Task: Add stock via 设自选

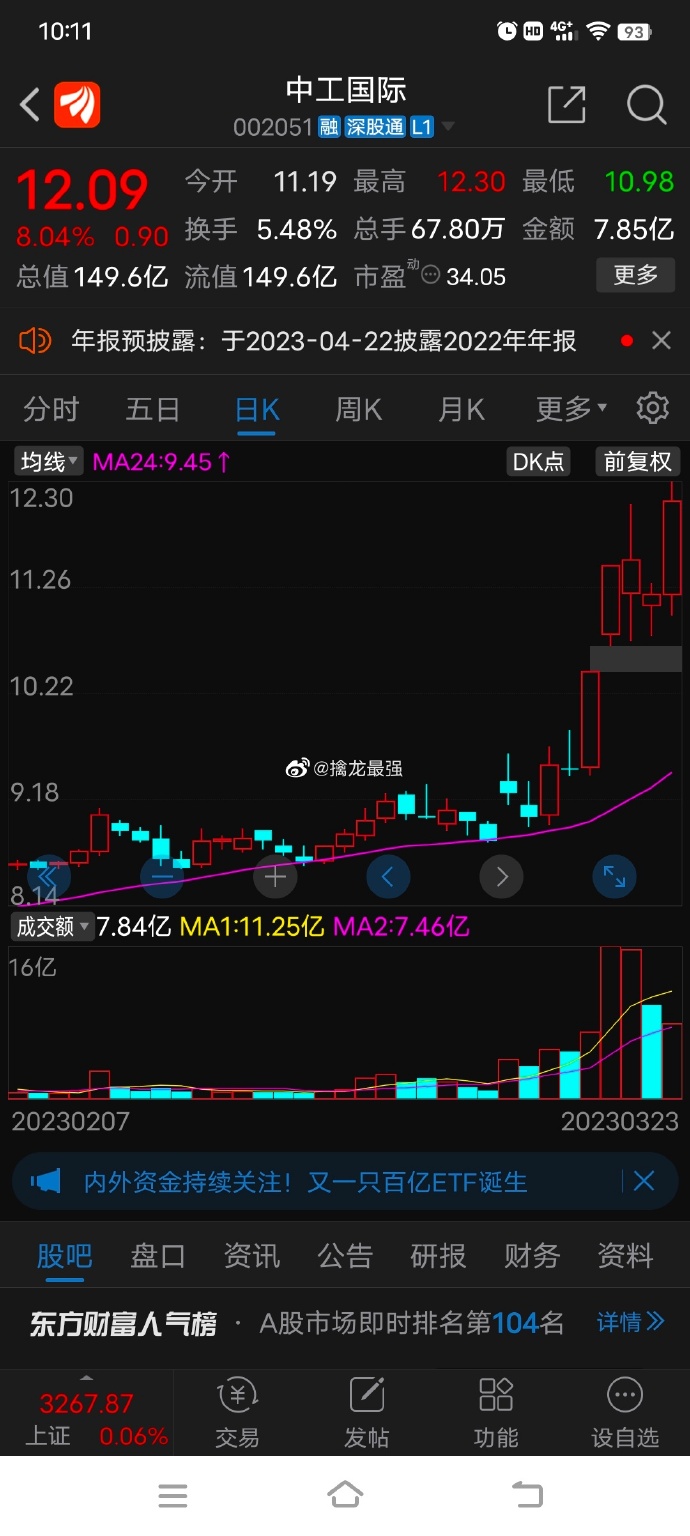Action: click(625, 1412)
